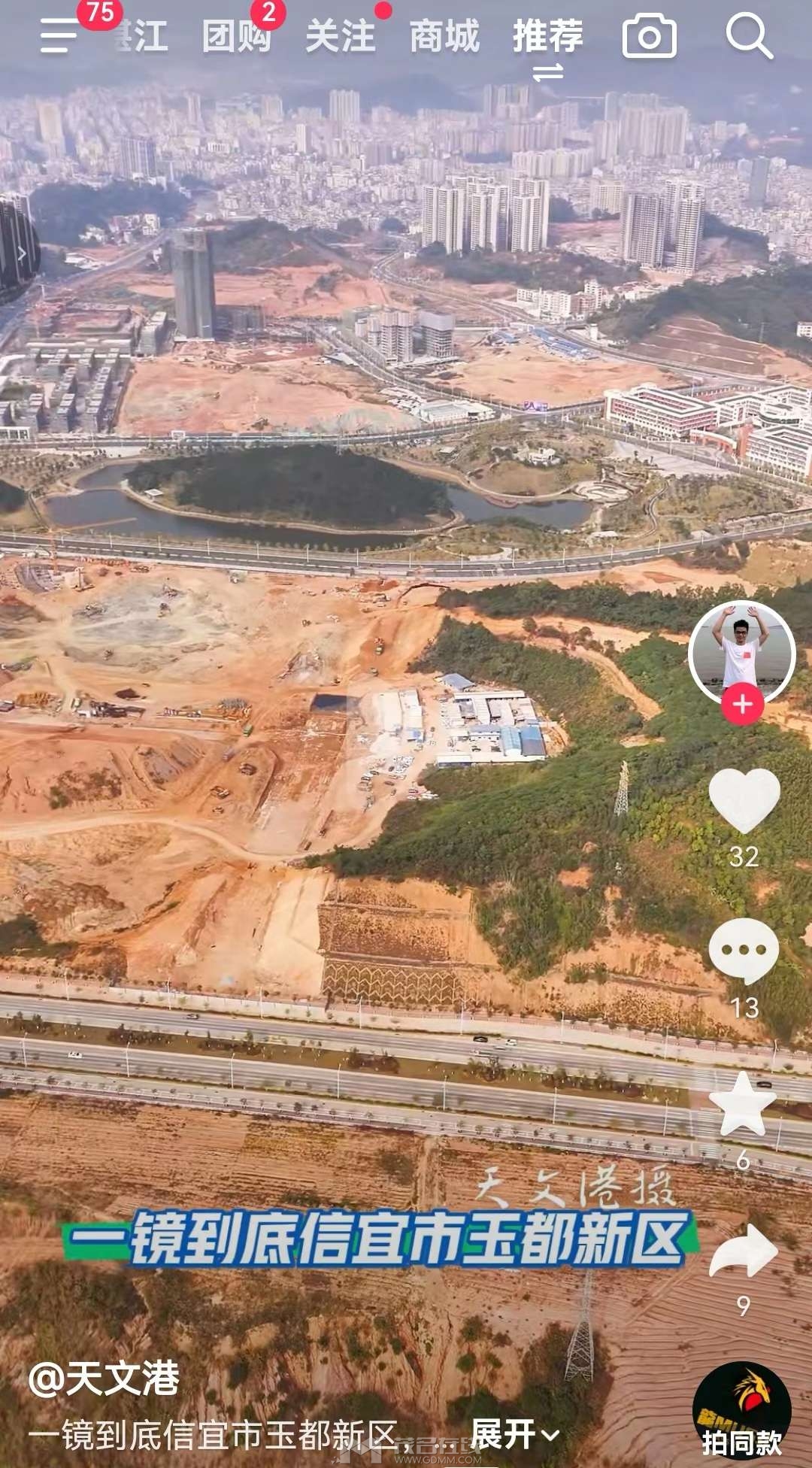Expand the description with 展开
Screen dimensions: 812x1468
pyautogui.click(x=514, y=1434)
